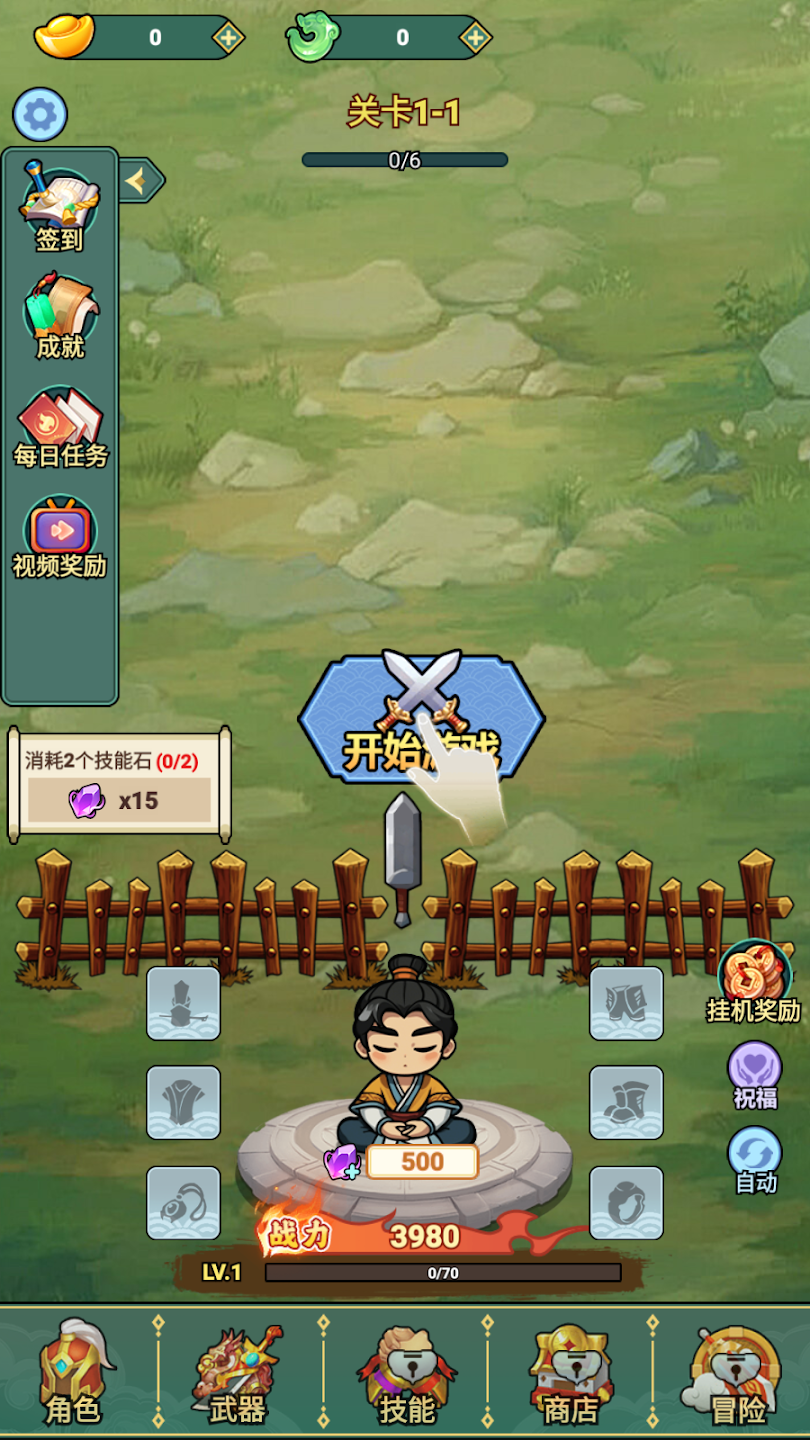Open the settings gear icon

40,115
